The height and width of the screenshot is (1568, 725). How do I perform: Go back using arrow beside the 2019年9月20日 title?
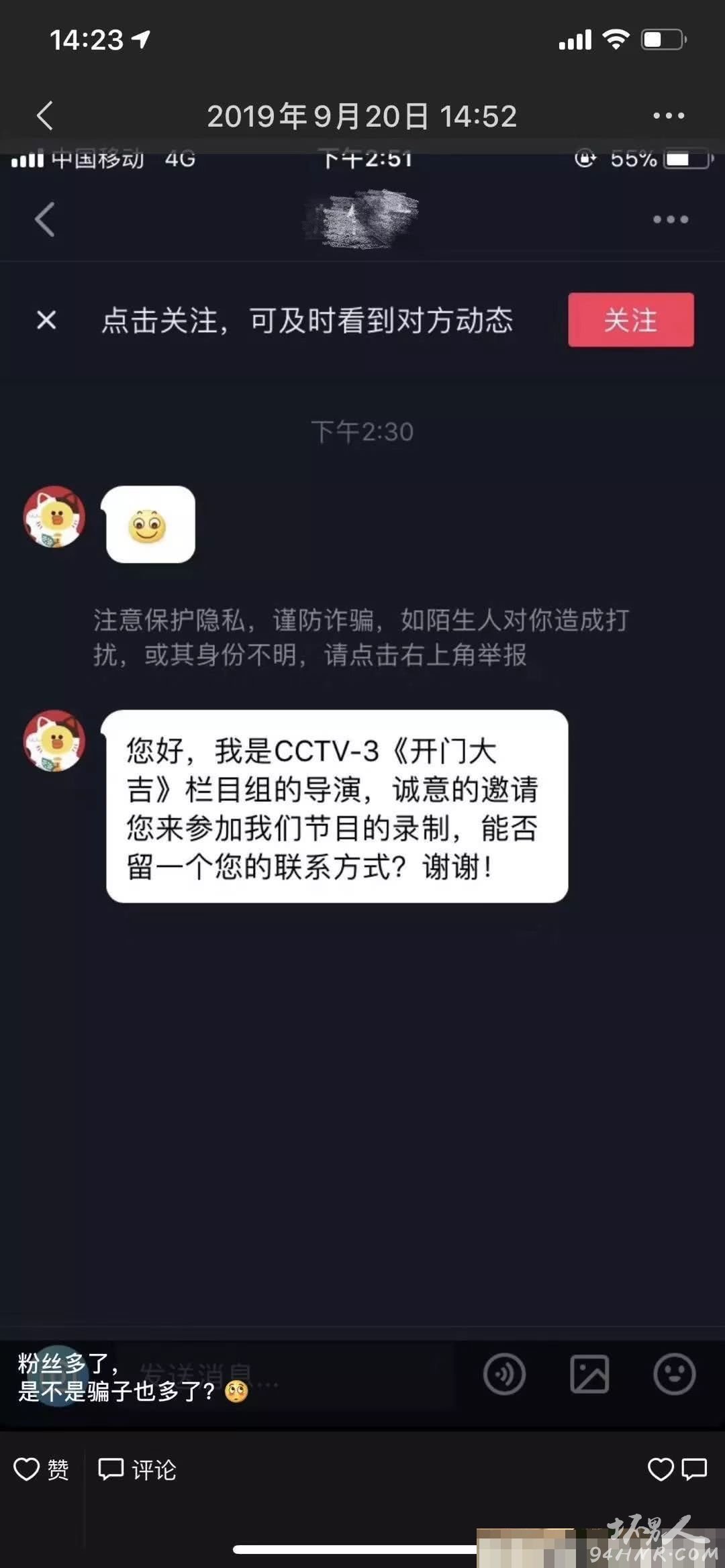click(x=45, y=116)
